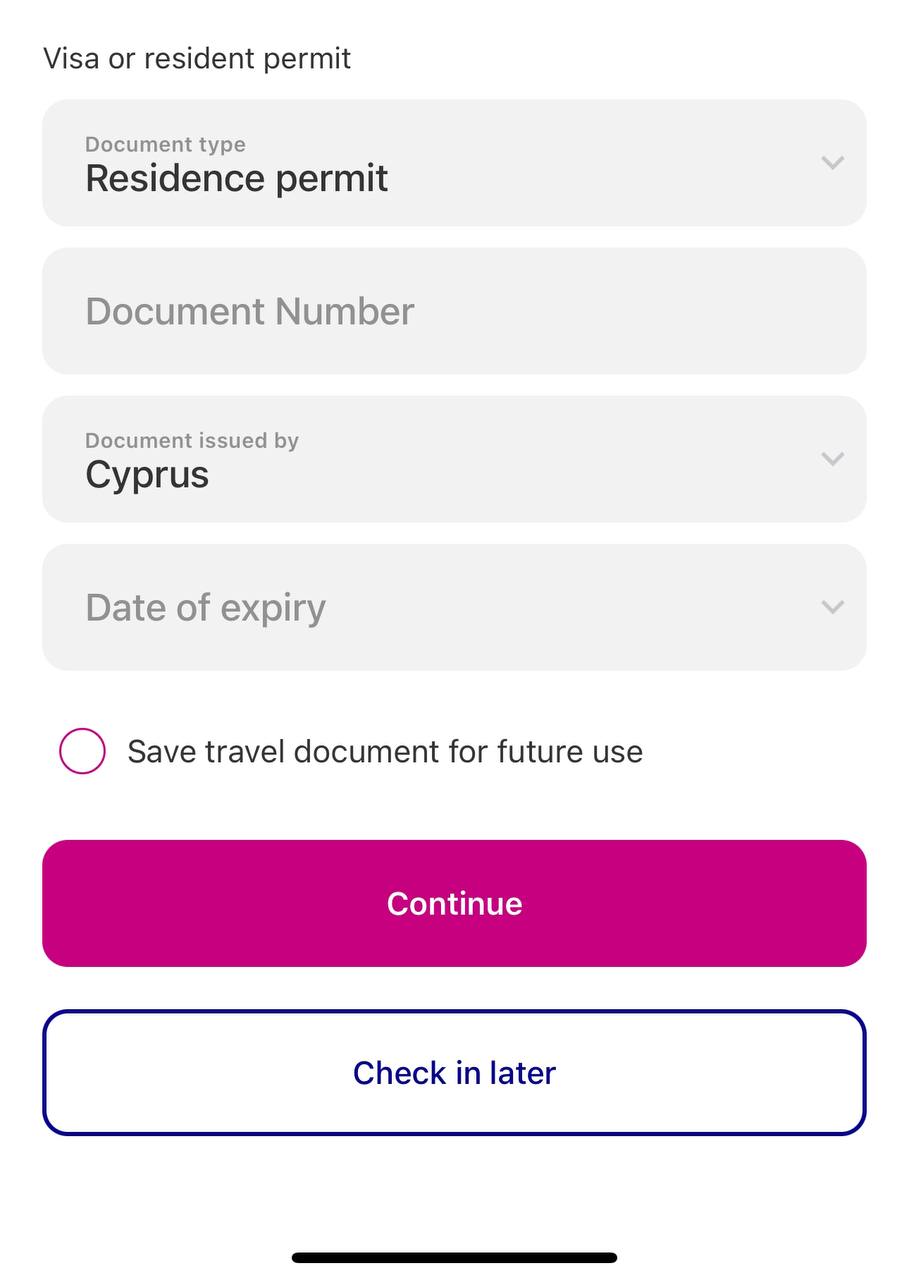Tap the Document Number field
Viewport: 909px width, 1280px height.
pyautogui.click(x=454, y=311)
